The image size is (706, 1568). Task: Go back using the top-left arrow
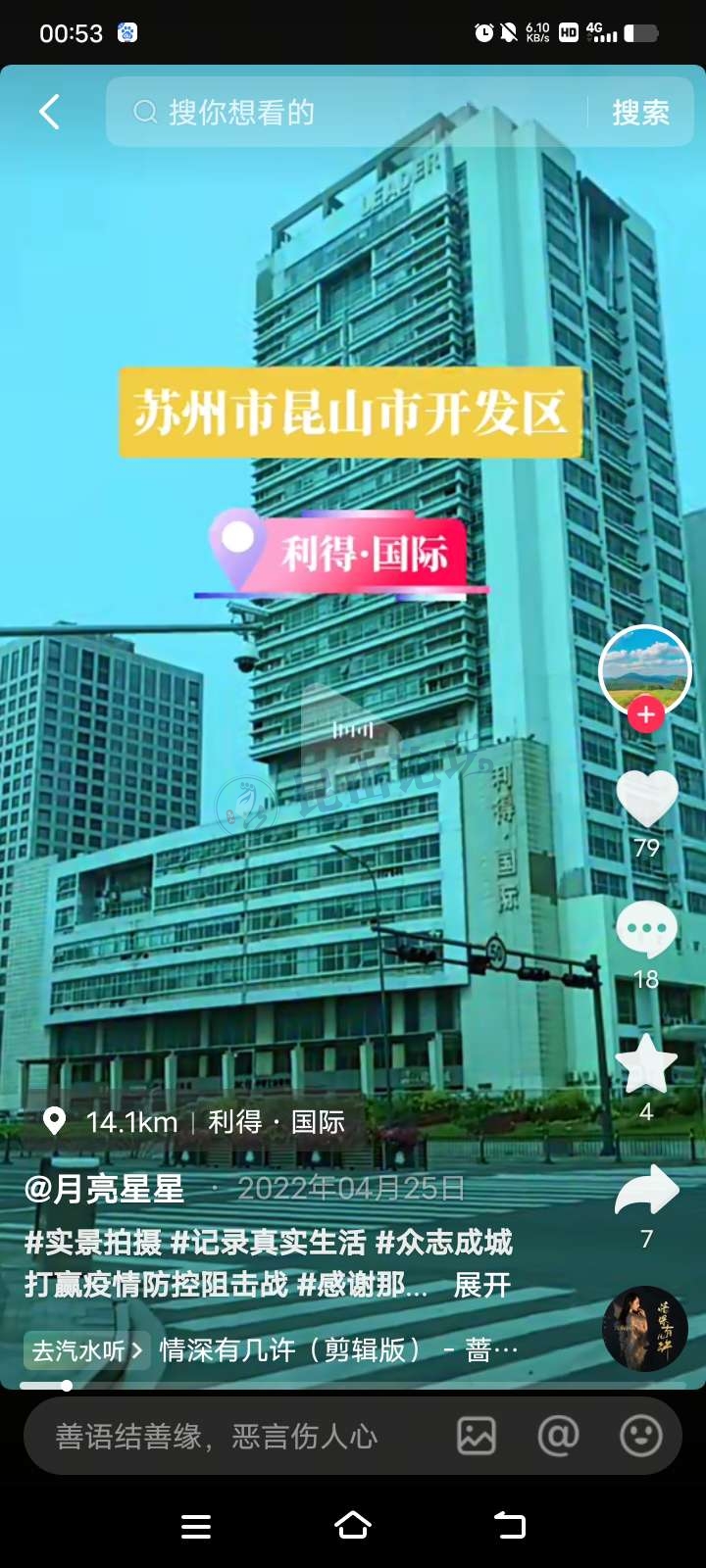50,112
